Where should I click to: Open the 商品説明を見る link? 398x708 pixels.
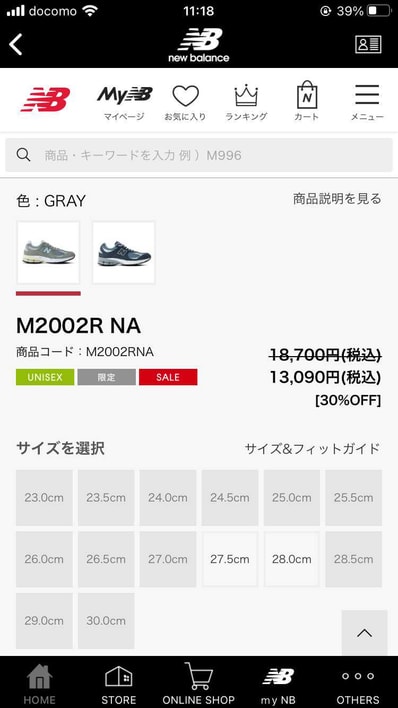coord(337,199)
